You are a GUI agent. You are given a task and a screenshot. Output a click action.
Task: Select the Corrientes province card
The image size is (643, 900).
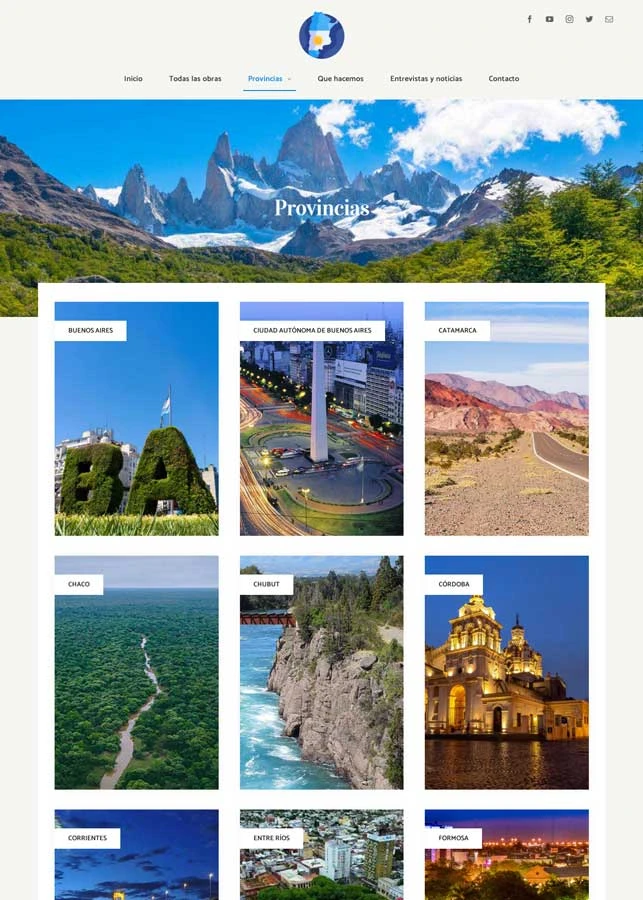pos(136,860)
